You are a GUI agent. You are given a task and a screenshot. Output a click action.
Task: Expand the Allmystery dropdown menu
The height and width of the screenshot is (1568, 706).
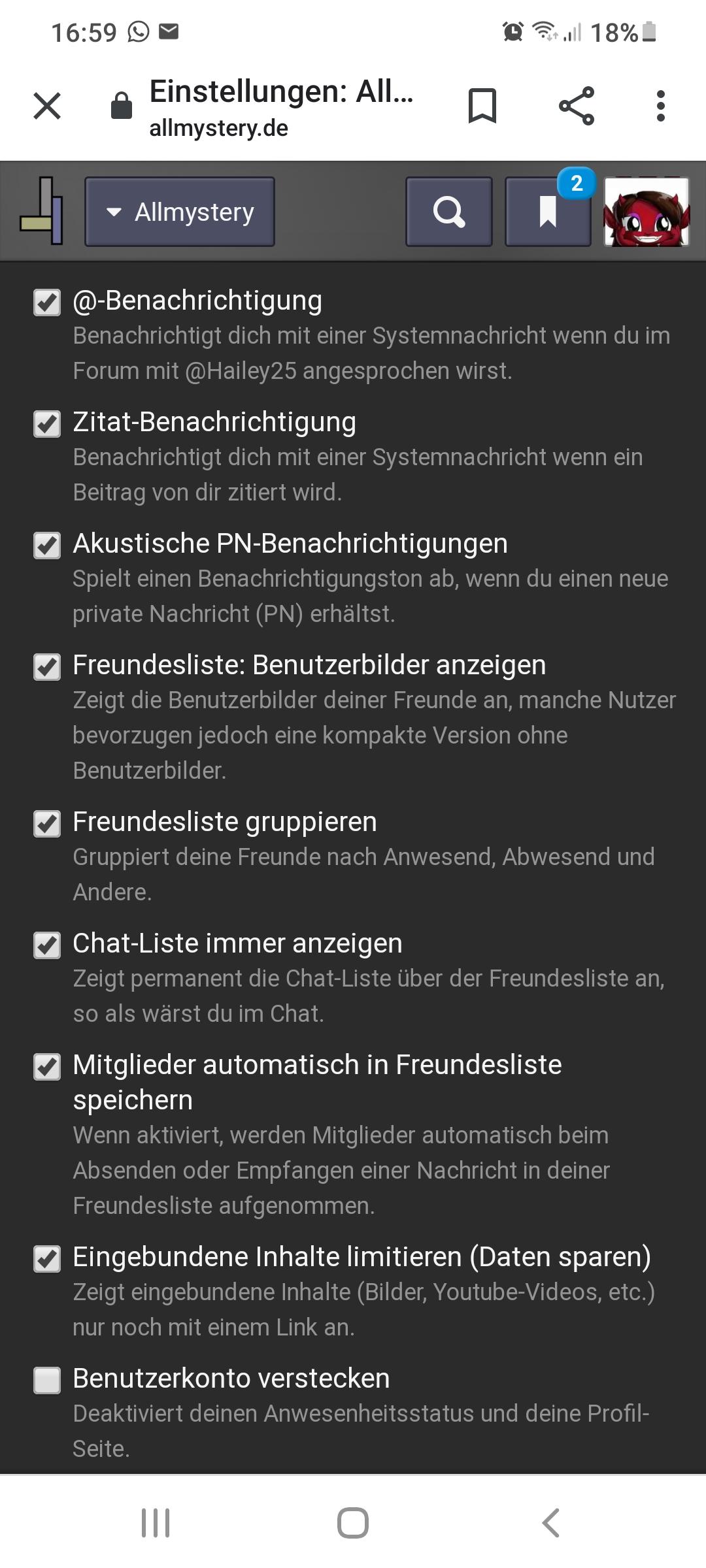[180, 212]
